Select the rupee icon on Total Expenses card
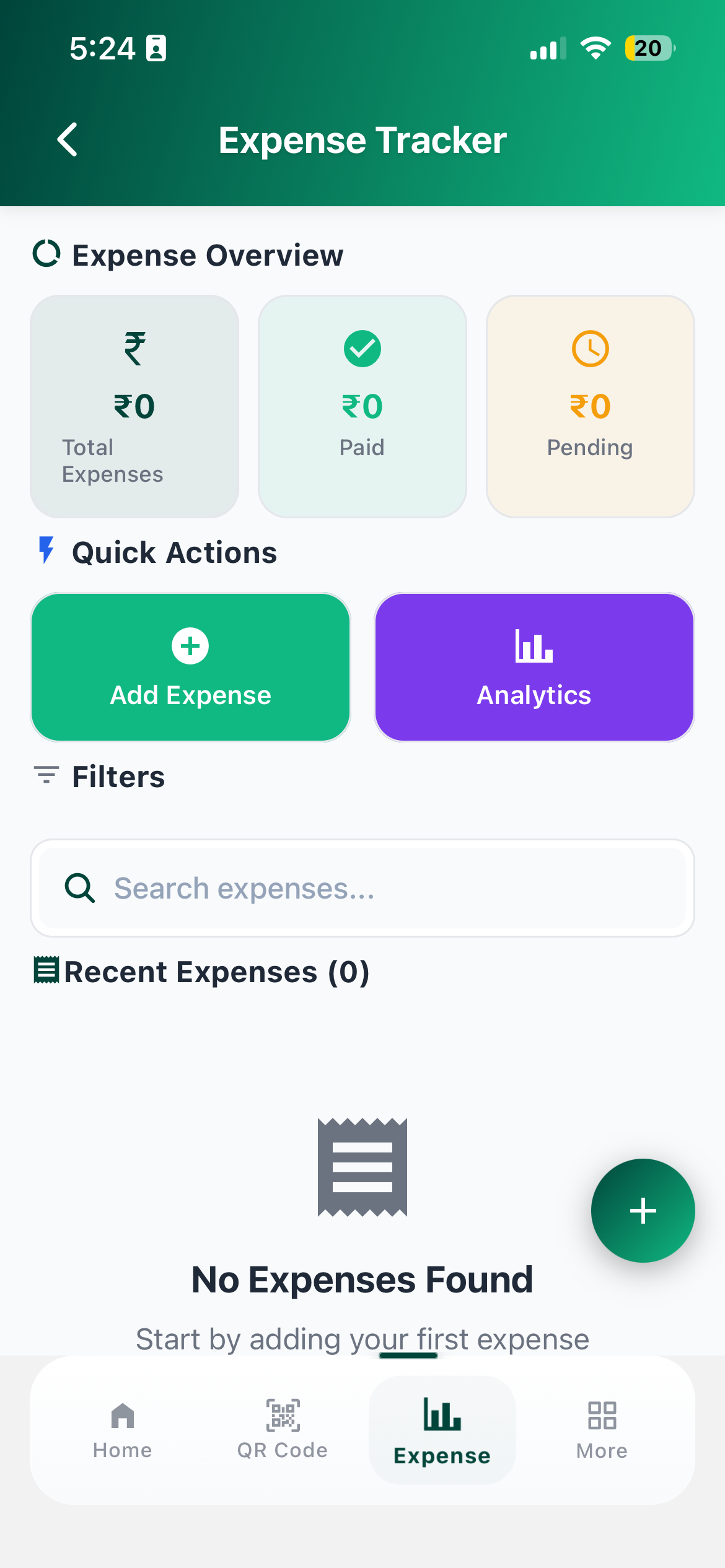The height and width of the screenshot is (1568, 725). (x=134, y=348)
